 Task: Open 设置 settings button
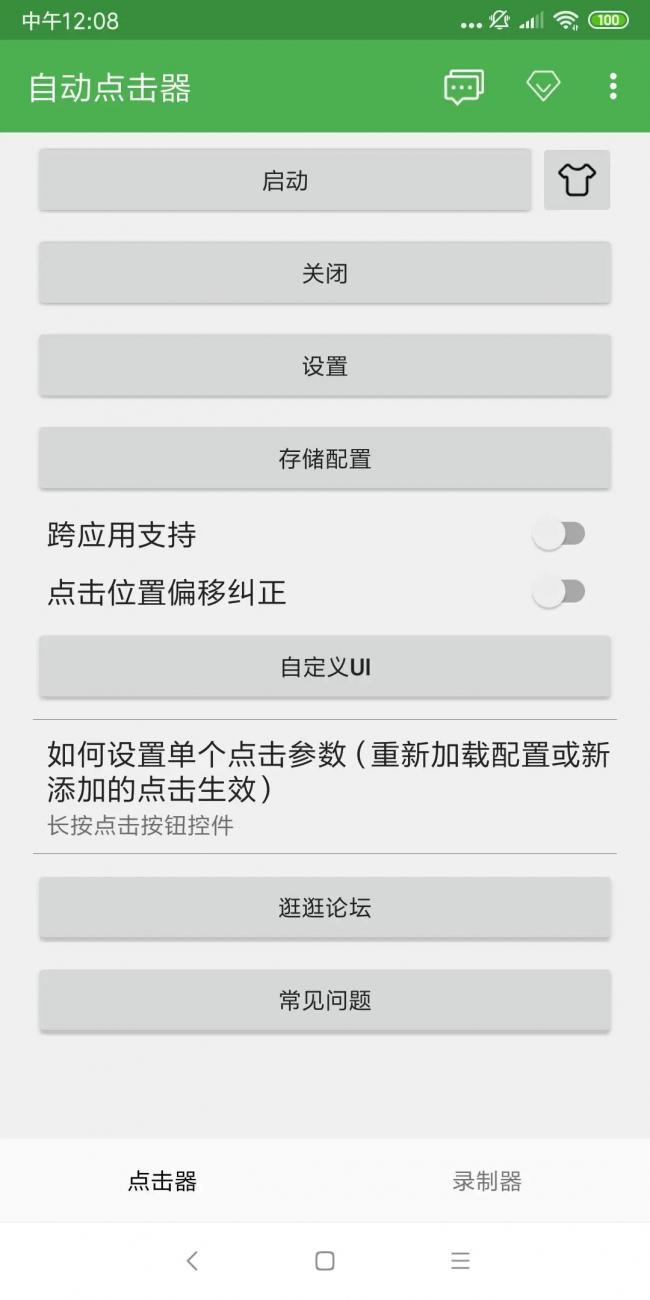pos(325,366)
